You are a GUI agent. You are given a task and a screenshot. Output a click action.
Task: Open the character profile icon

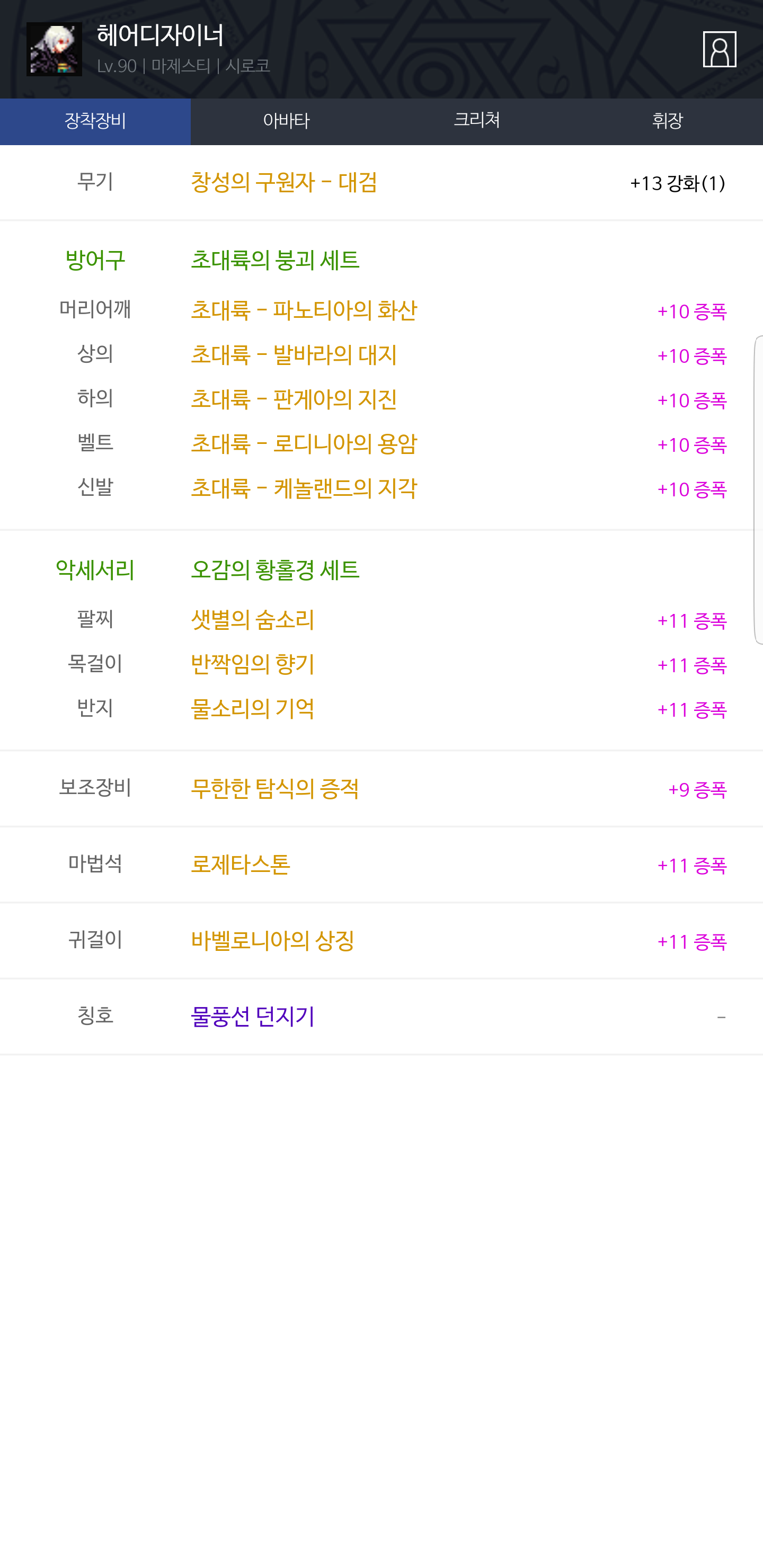pos(719,49)
